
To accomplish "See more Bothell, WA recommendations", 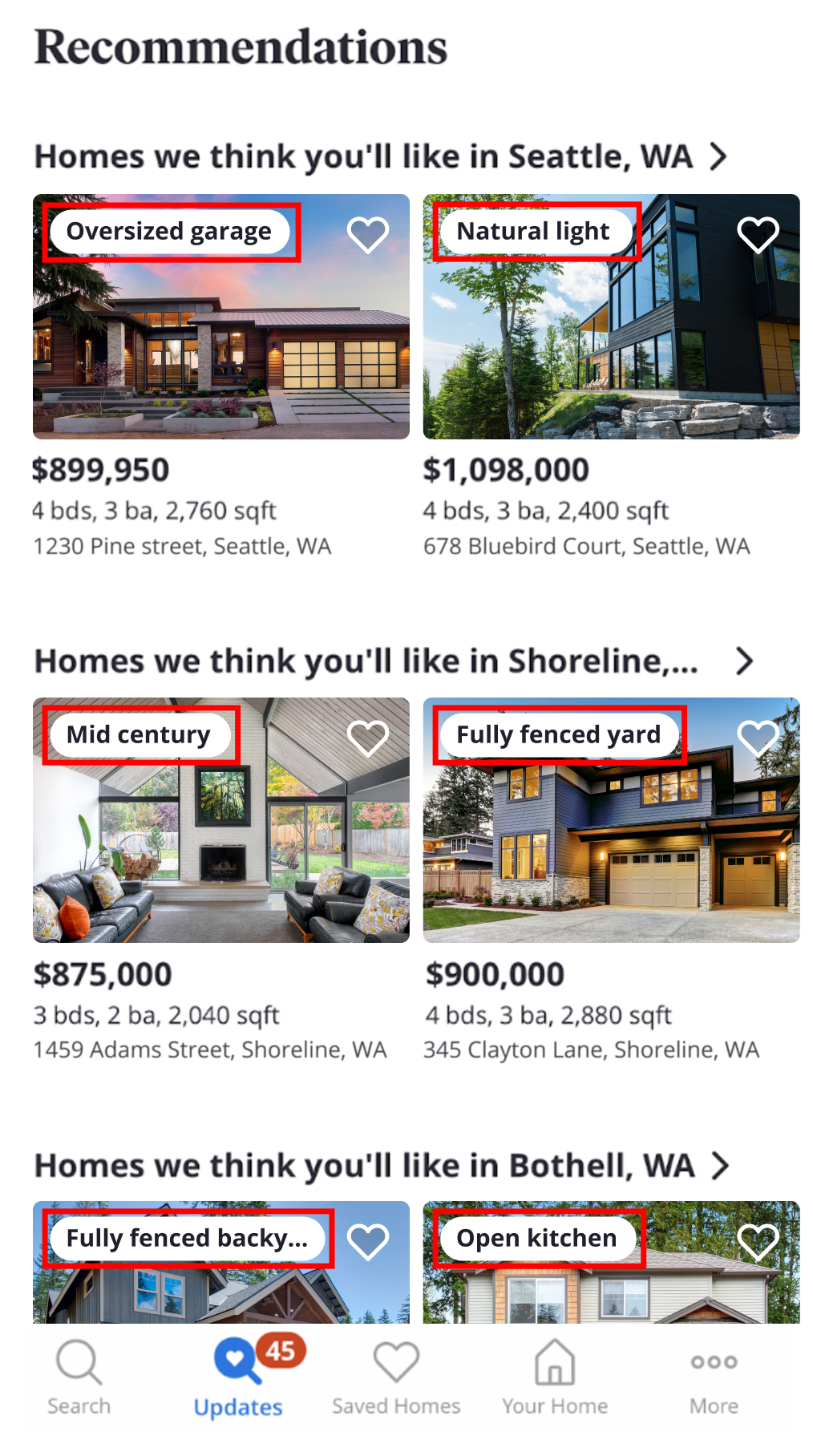I will click(720, 1165).
